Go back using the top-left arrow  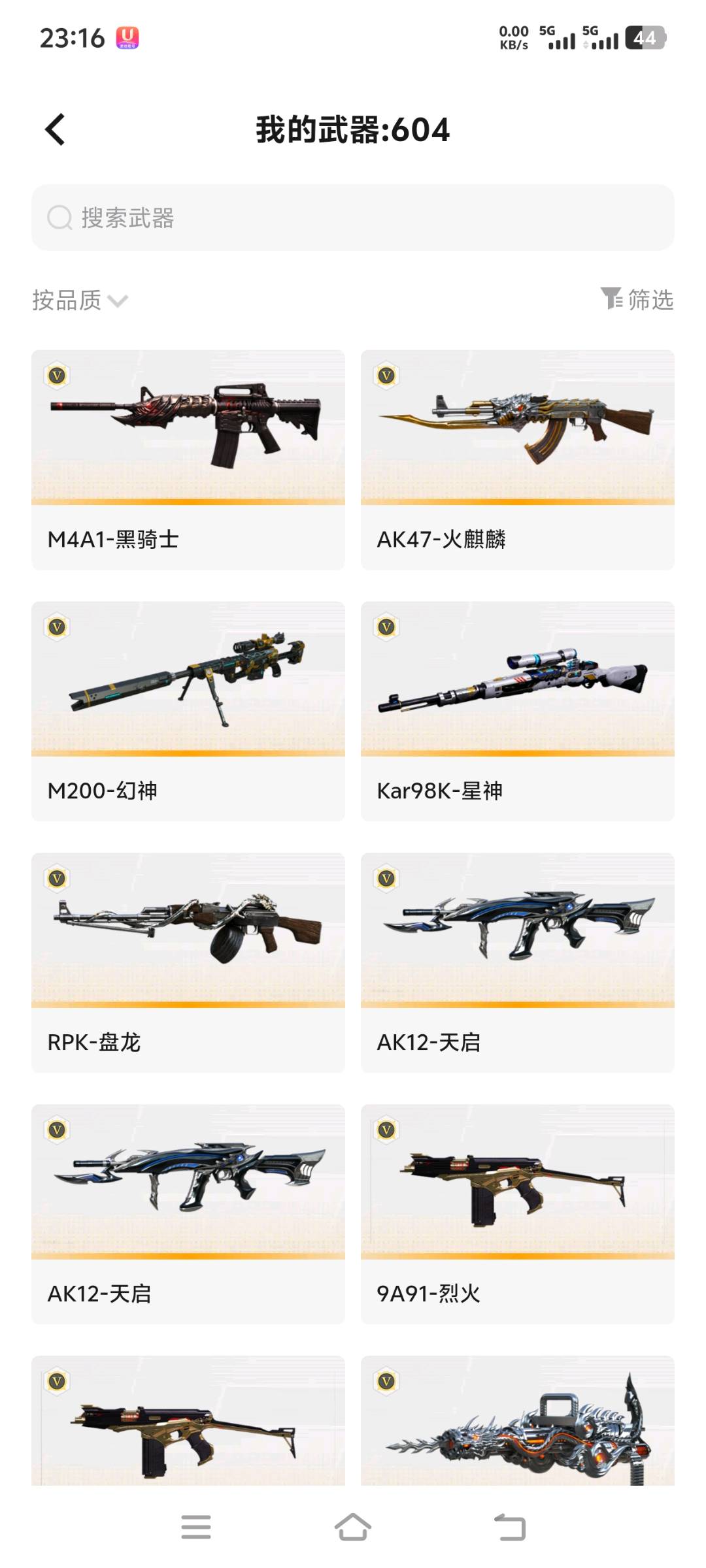pos(55,129)
